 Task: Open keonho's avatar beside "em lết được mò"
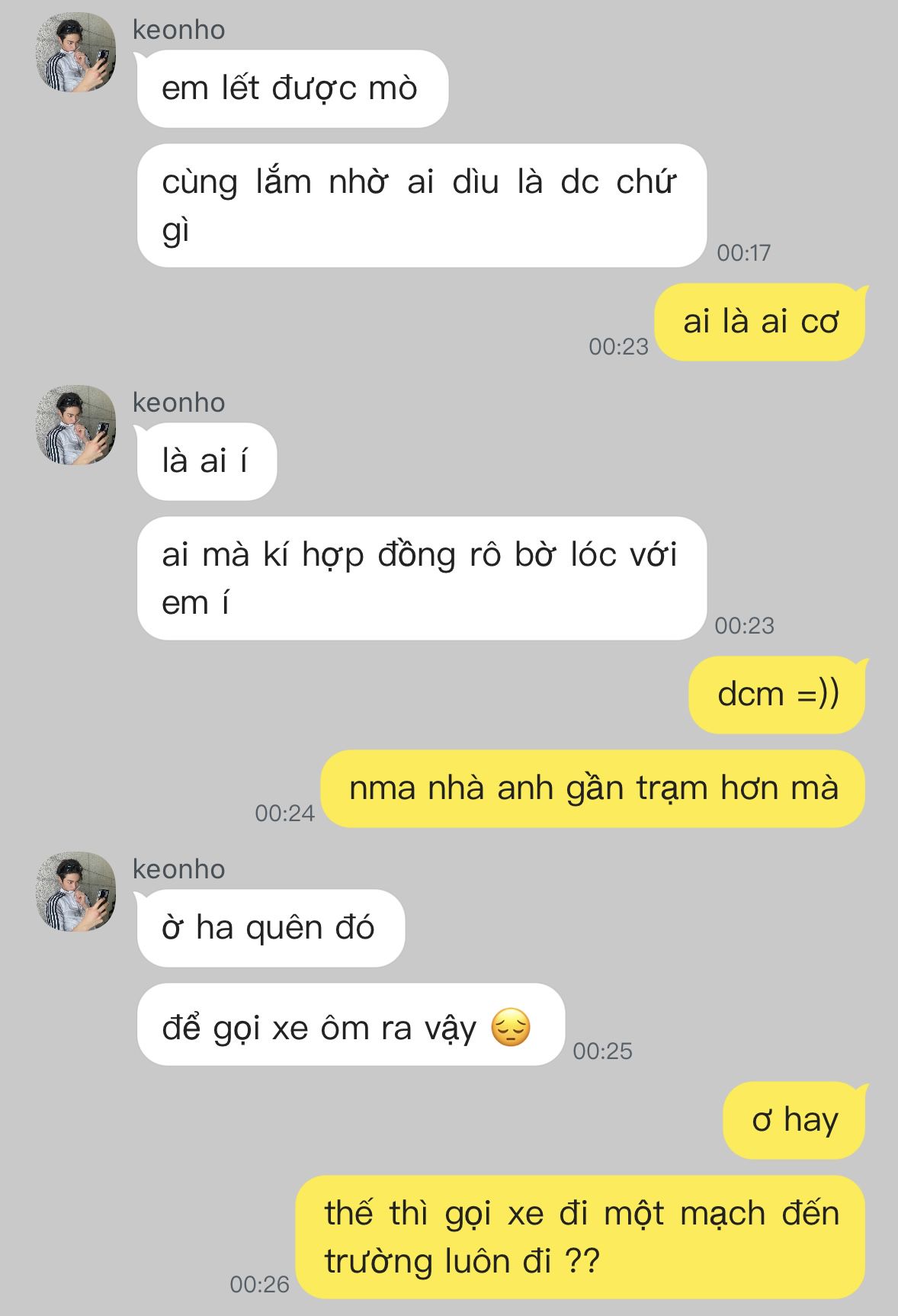click(x=75, y=53)
